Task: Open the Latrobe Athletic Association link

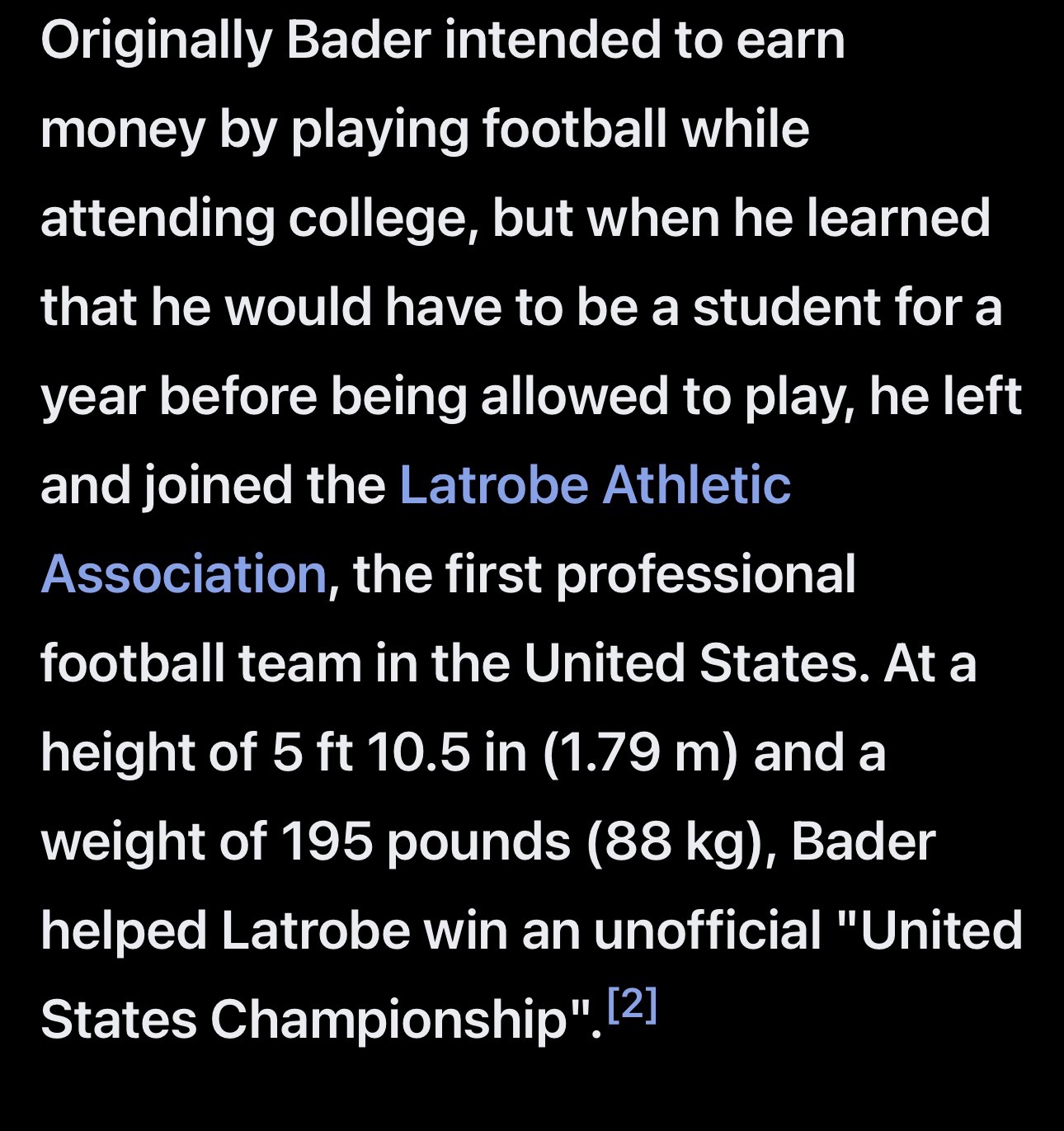Action: [x=594, y=485]
